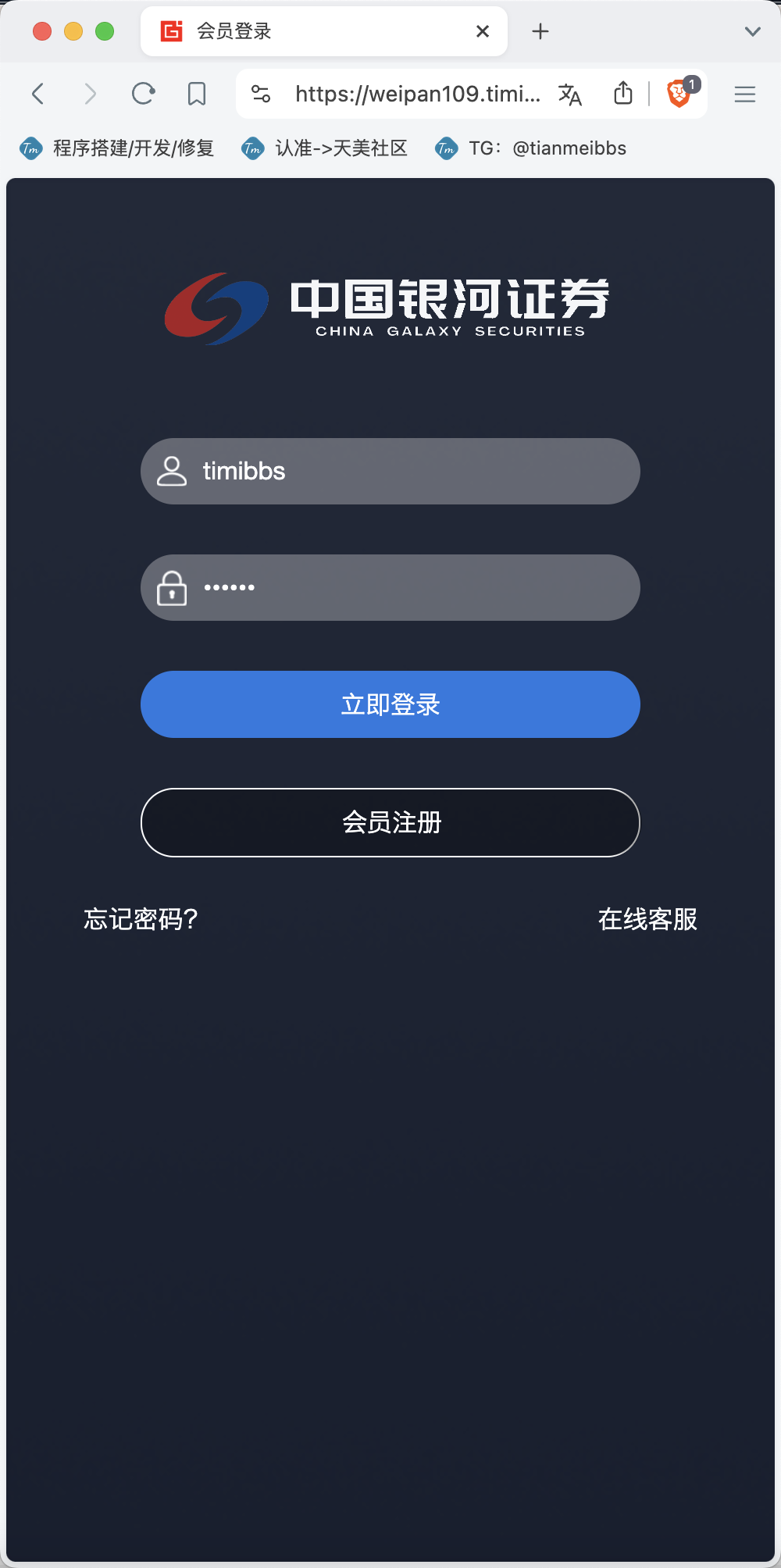Open the Brave Shields icon
This screenshot has width=781, height=1568.
click(679, 94)
